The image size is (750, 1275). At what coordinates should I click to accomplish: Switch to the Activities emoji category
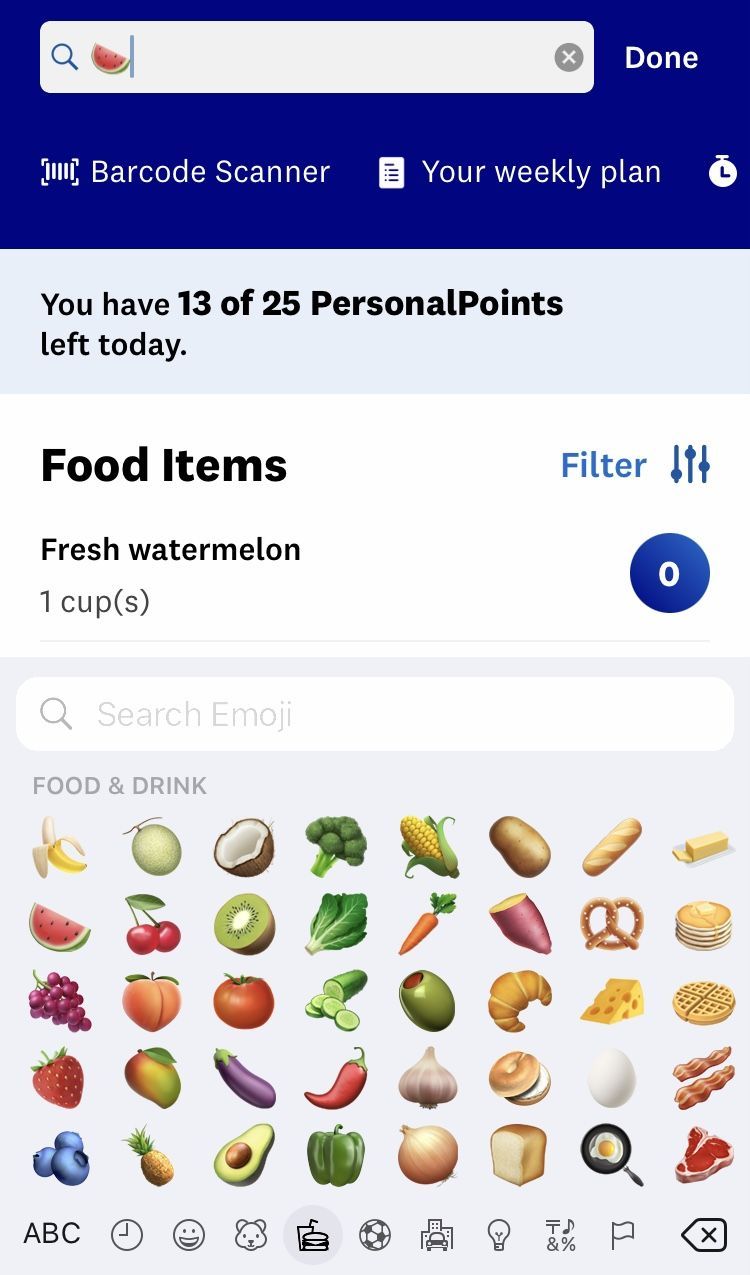point(377,1233)
